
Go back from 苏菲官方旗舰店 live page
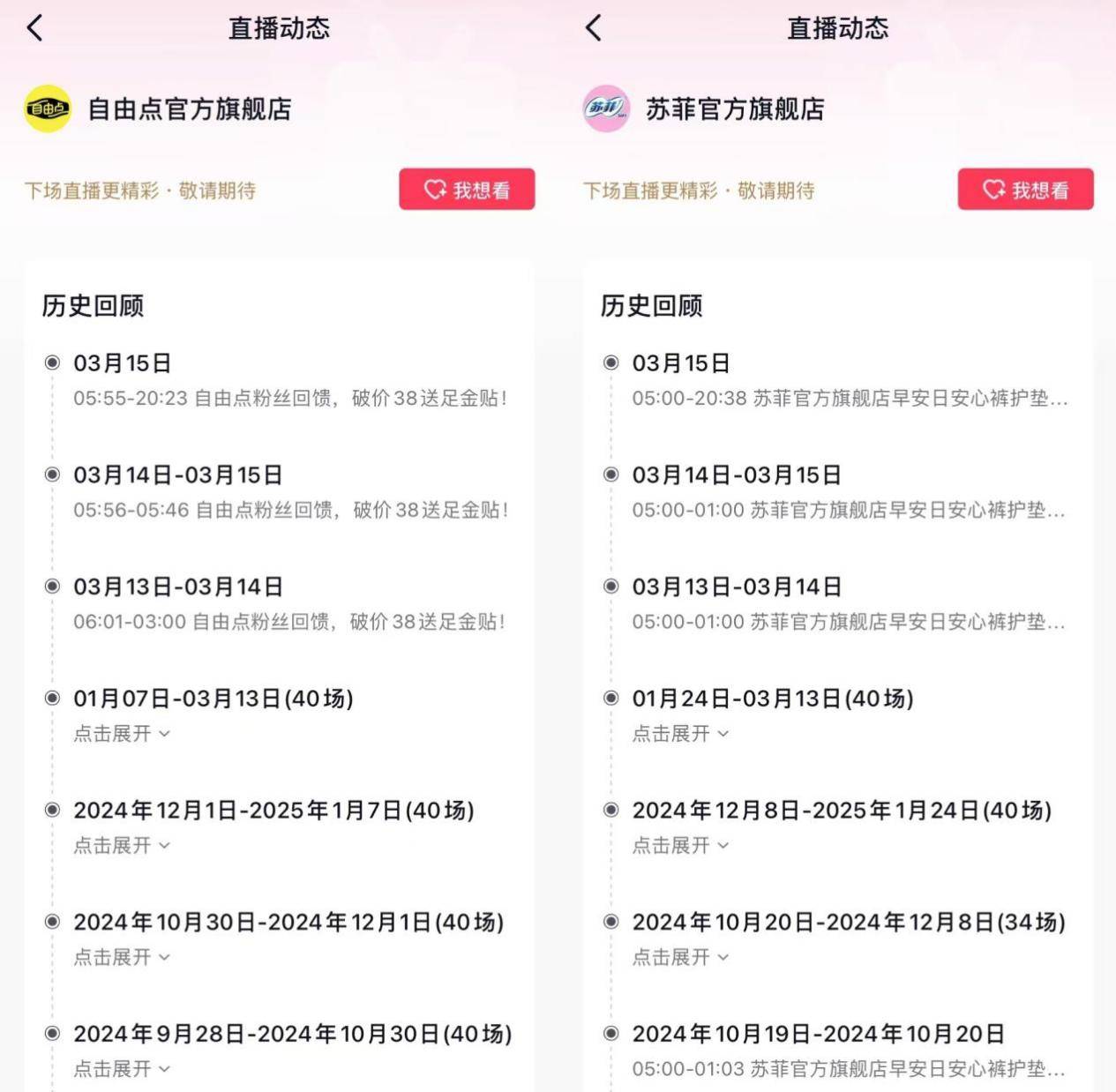pos(594,28)
